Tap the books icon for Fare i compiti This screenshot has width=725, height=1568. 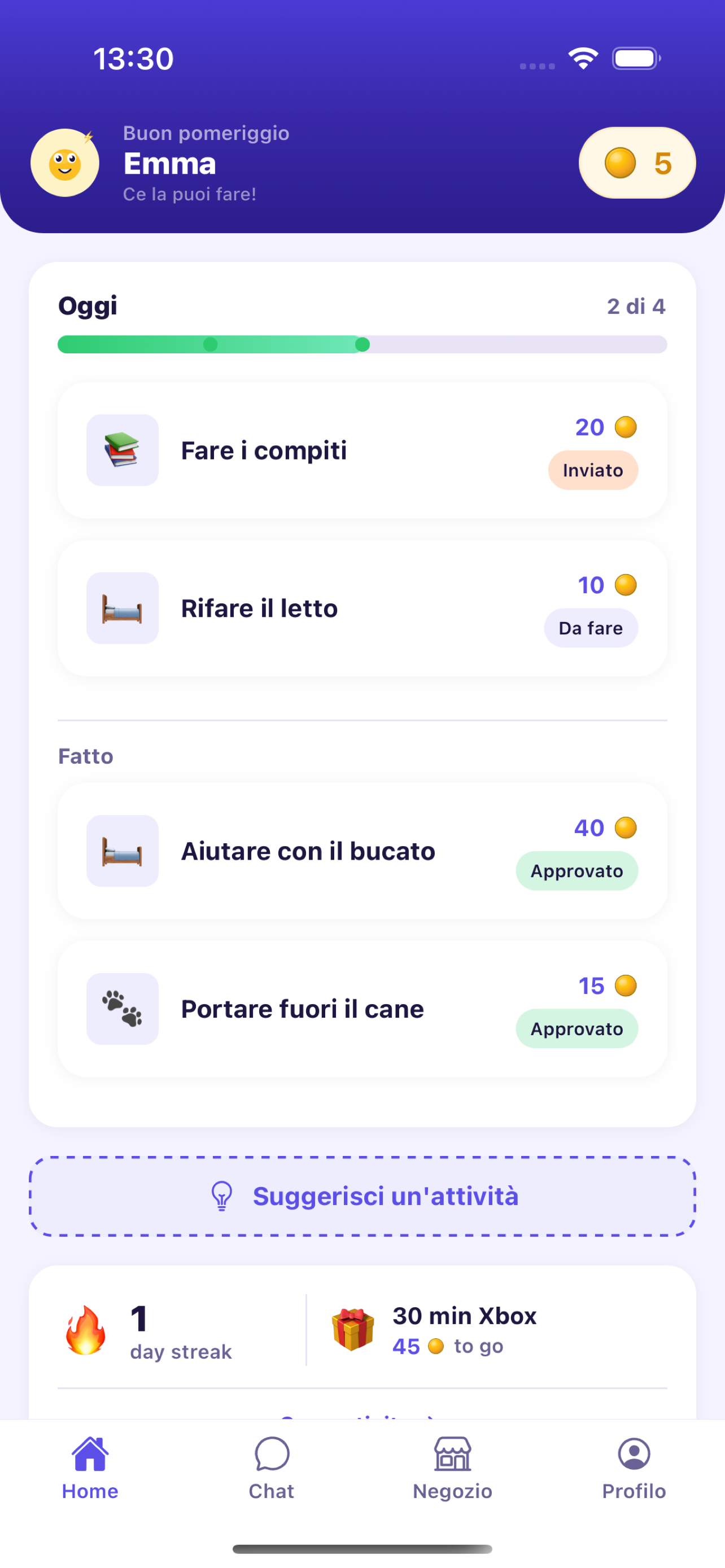pos(123,450)
